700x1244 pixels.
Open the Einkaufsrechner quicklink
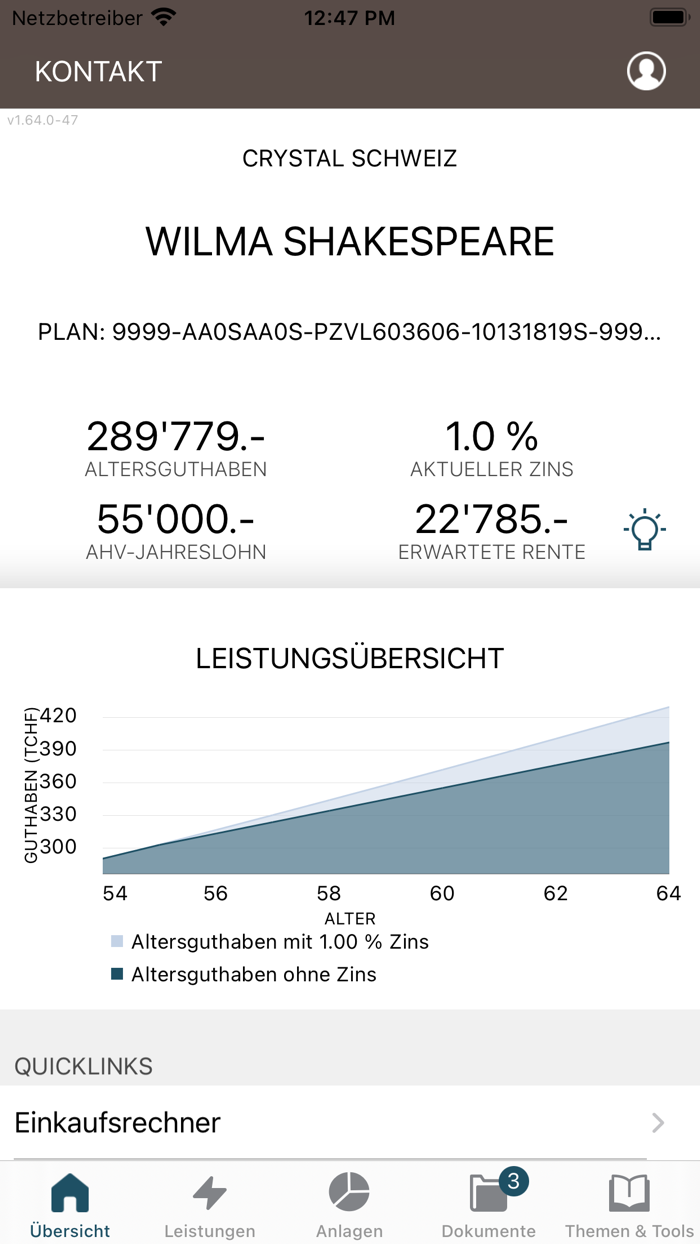tap(340, 1122)
